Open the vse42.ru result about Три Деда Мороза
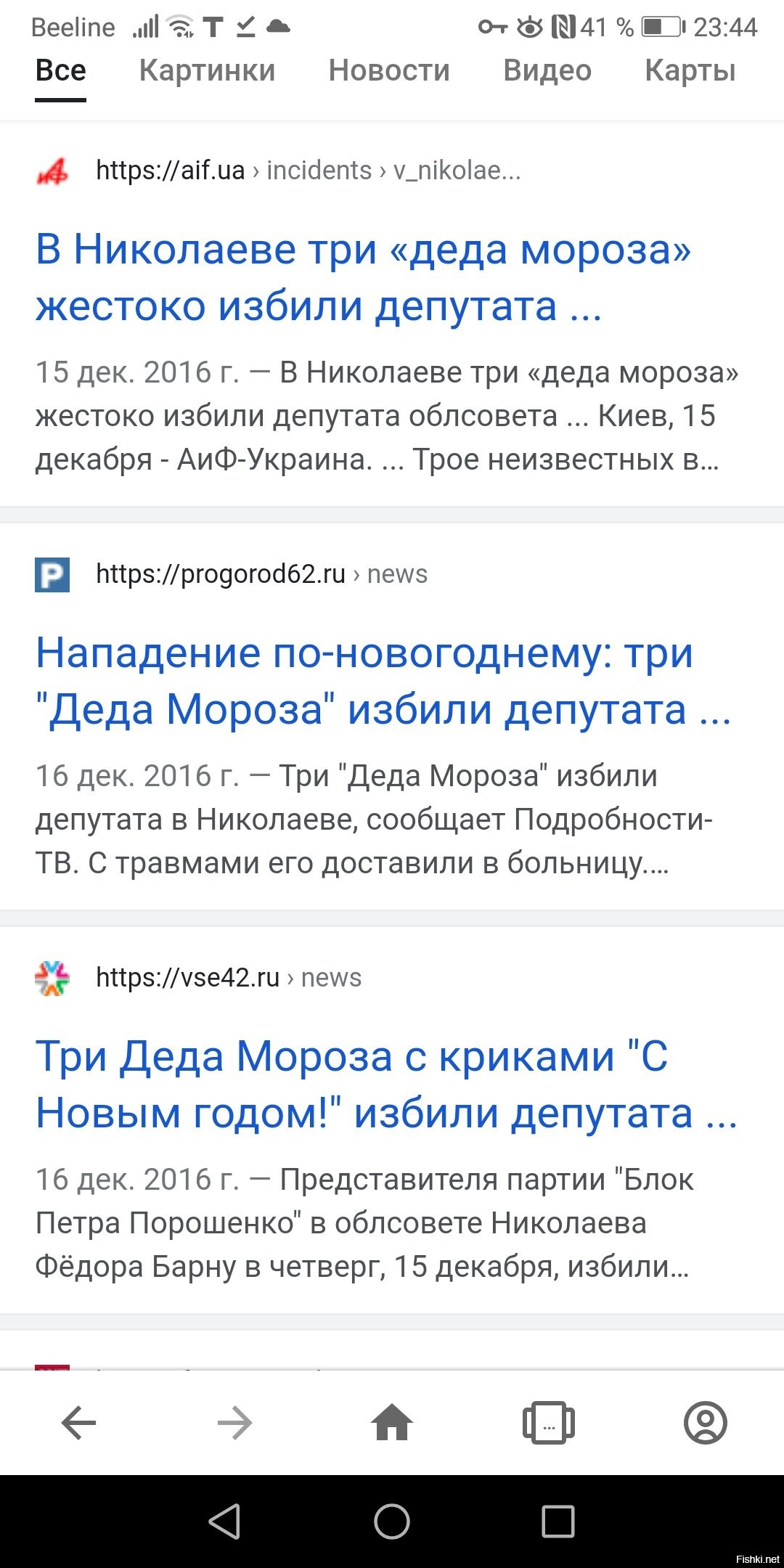Screen dimensions: 784x1568 pyautogui.click(x=386, y=1085)
